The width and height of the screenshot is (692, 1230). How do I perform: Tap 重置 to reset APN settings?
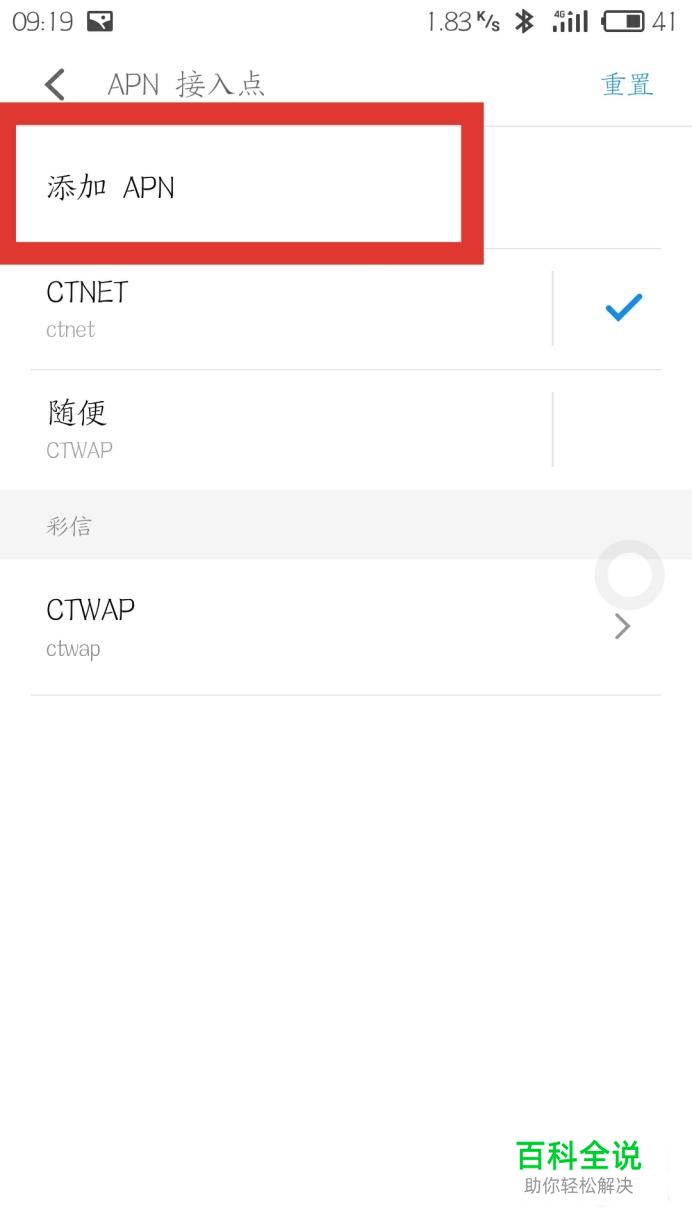pos(627,85)
